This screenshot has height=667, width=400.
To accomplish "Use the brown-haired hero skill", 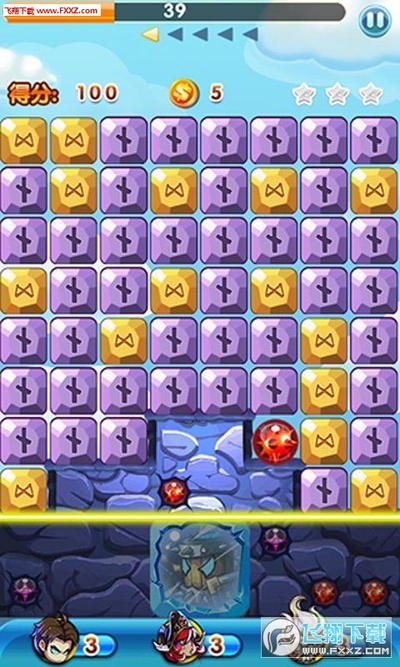I will coord(55,640).
